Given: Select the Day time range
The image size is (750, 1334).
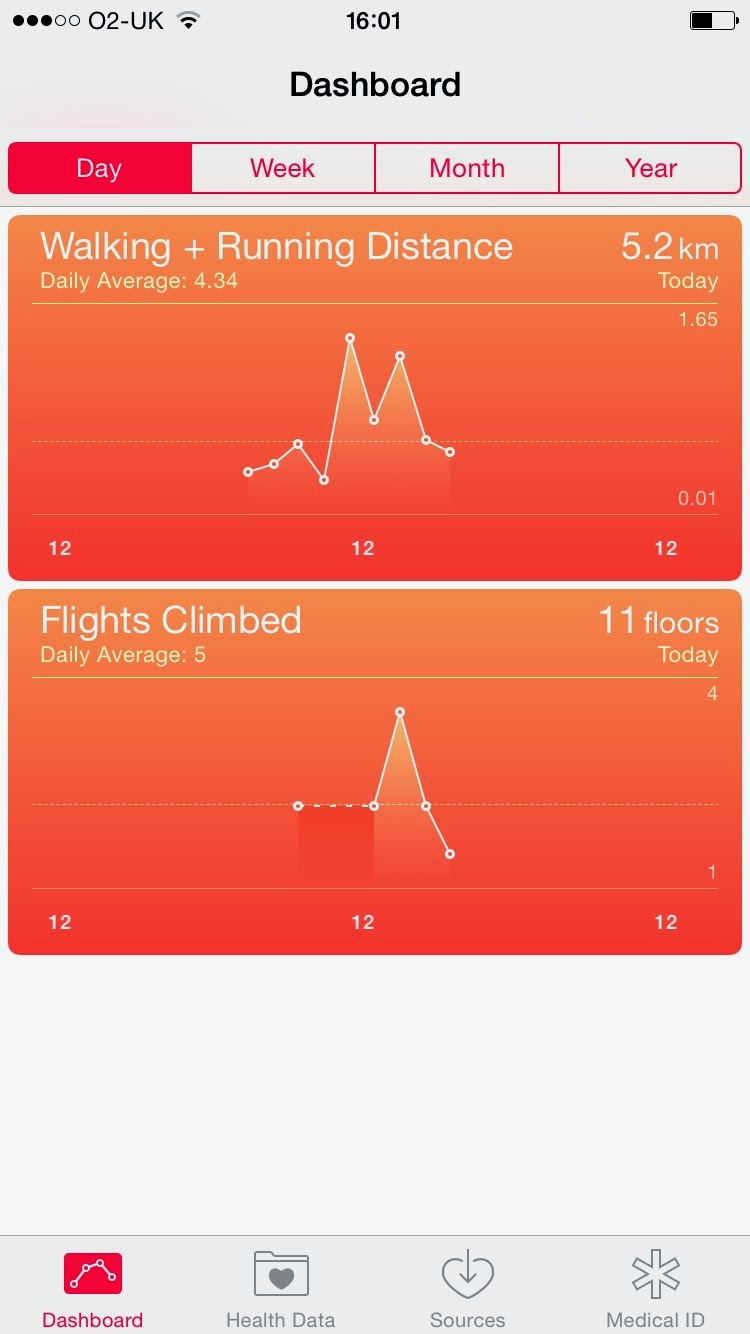Looking at the screenshot, I should click(x=99, y=168).
